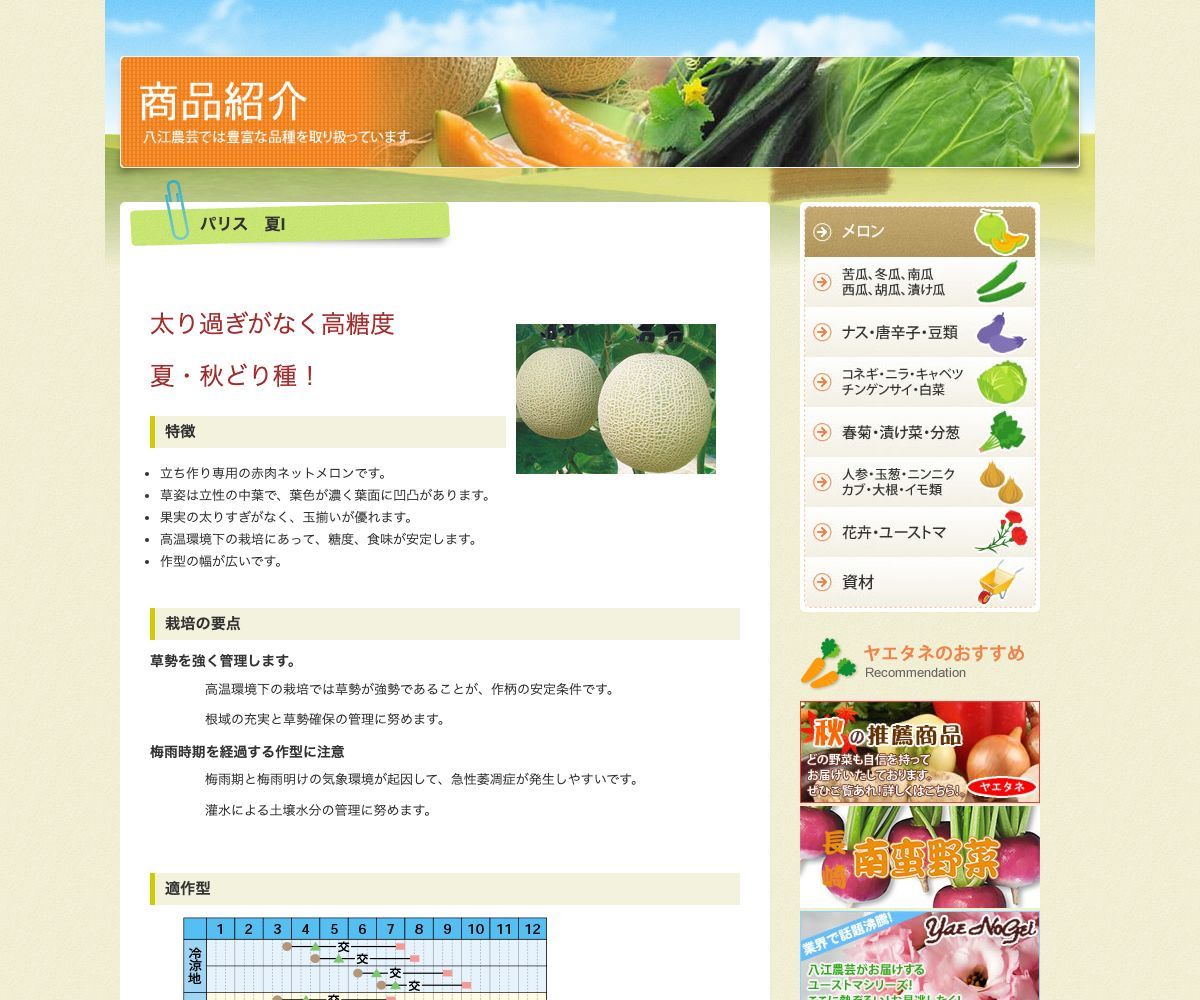Open the 資材 category
Image resolution: width=1200 pixels, height=1000 pixels.
(919, 582)
